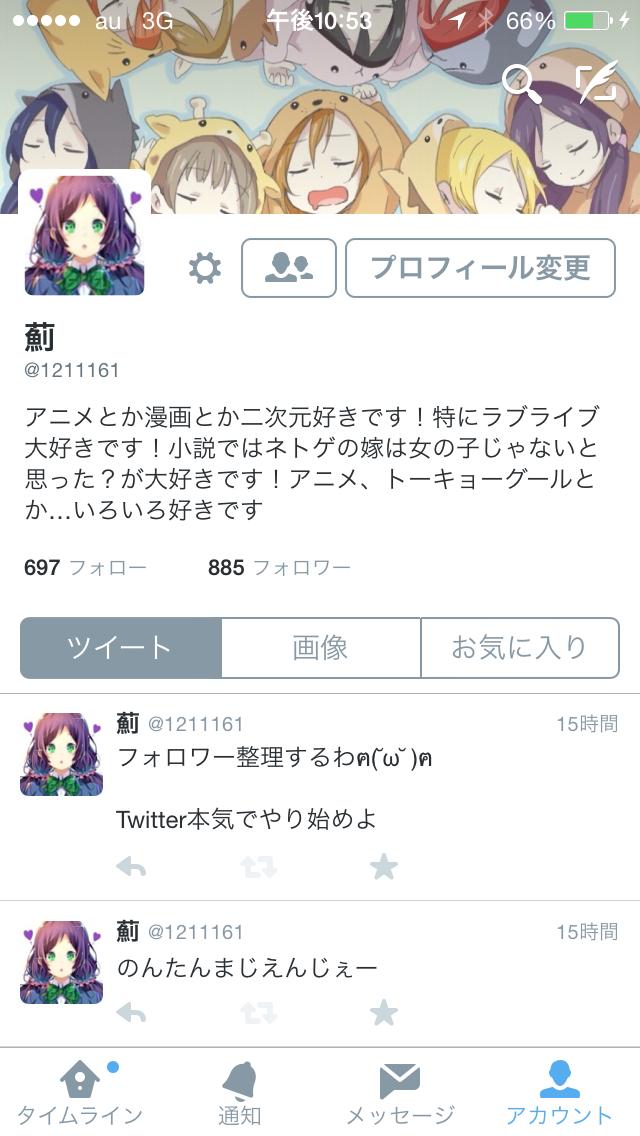Switch to the 画像 segment
Image resolution: width=640 pixels, height=1136 pixels.
[x=320, y=648]
